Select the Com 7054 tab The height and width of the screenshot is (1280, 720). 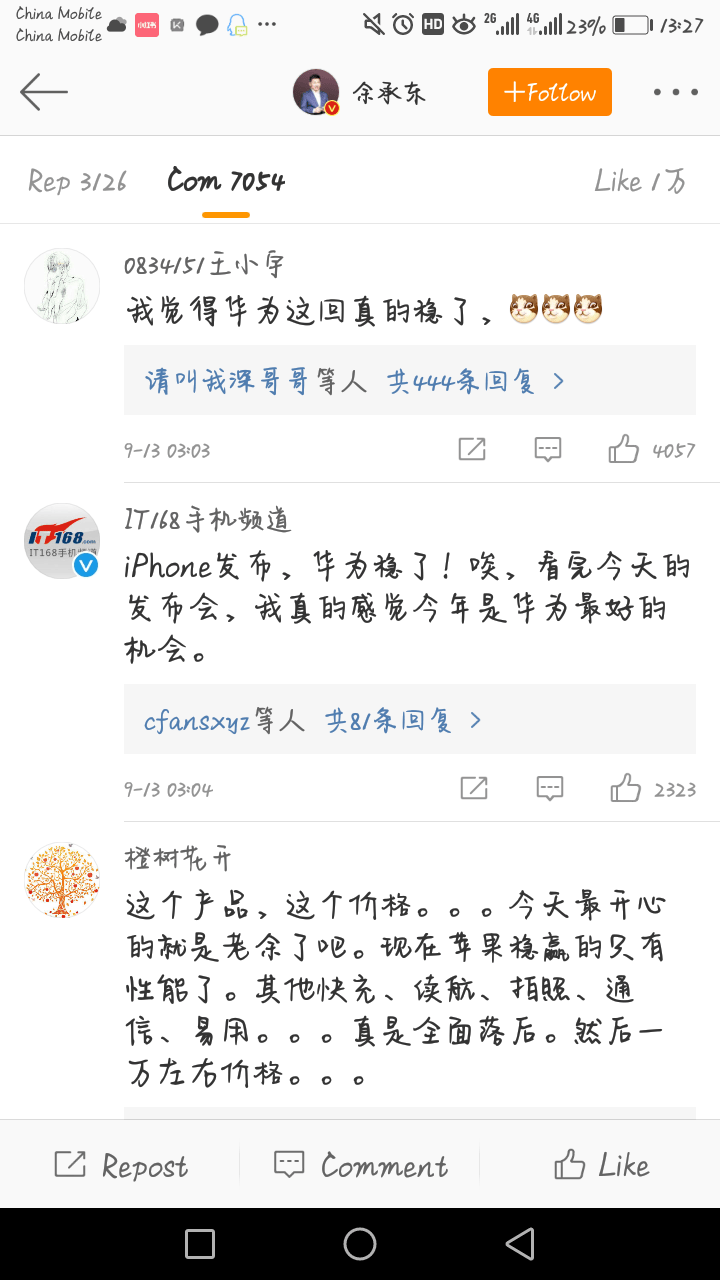pyautogui.click(x=226, y=181)
